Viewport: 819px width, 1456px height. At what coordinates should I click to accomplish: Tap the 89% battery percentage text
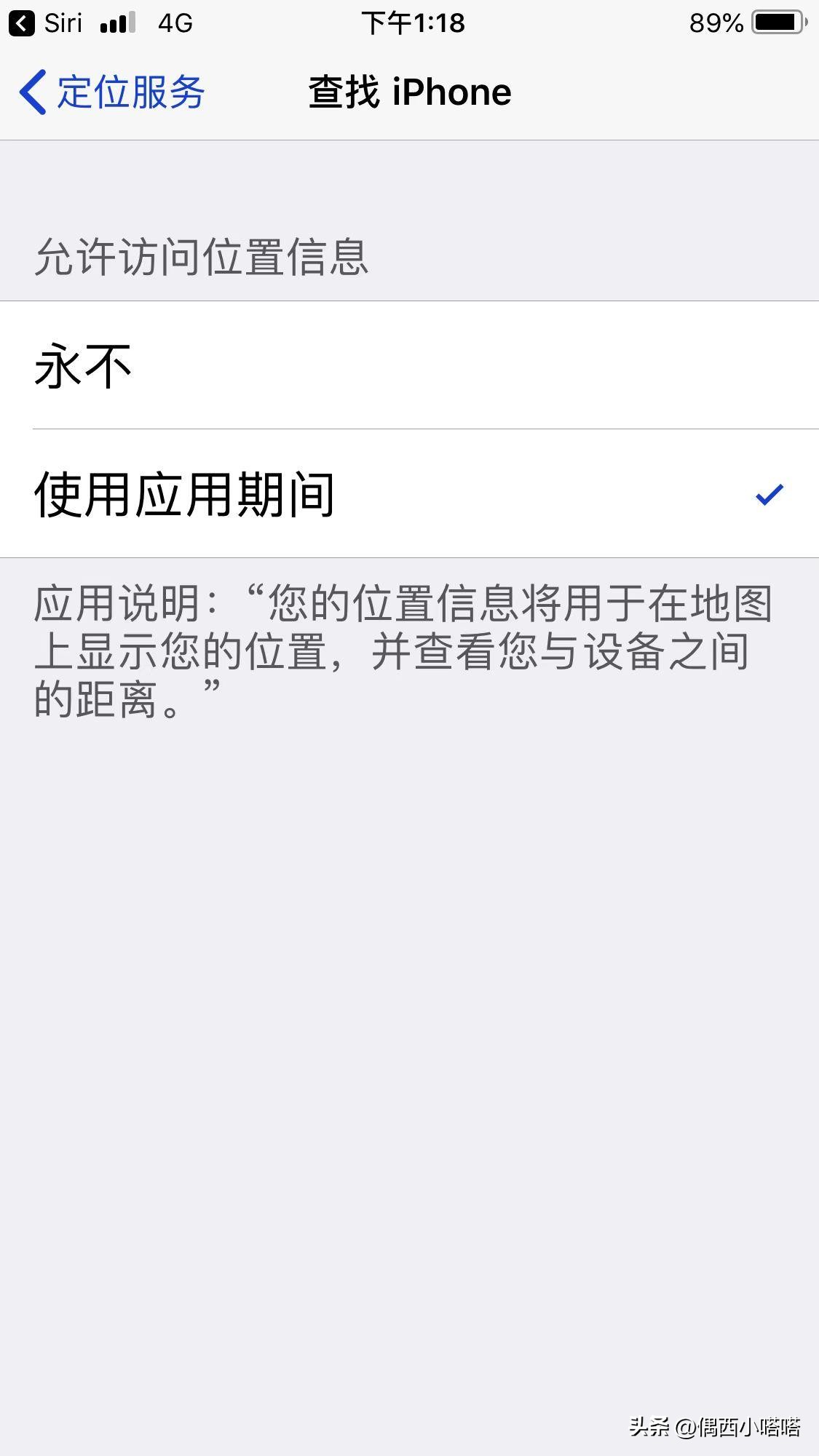716,22
